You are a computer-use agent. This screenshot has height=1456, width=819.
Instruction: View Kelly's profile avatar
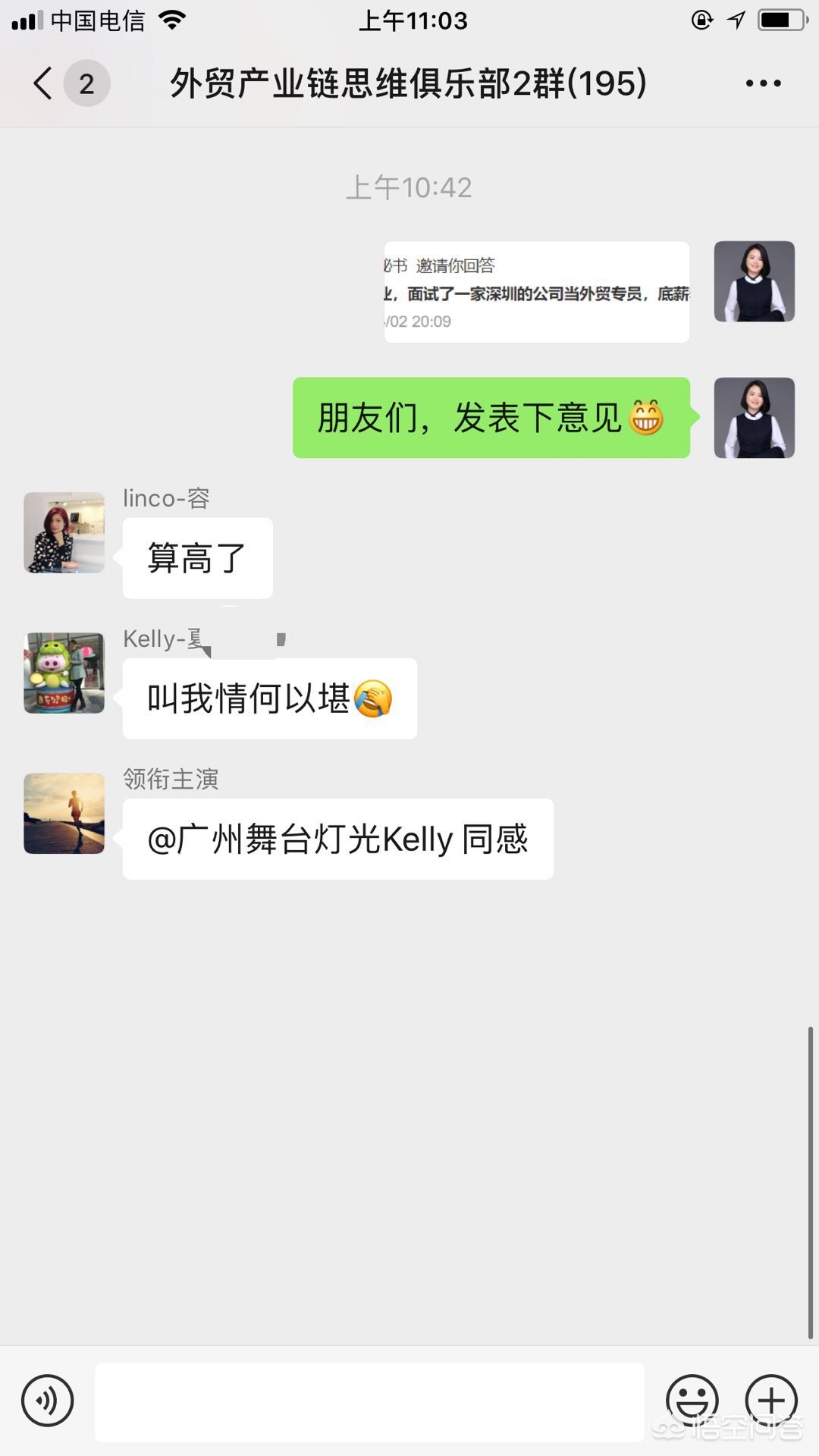[64, 673]
